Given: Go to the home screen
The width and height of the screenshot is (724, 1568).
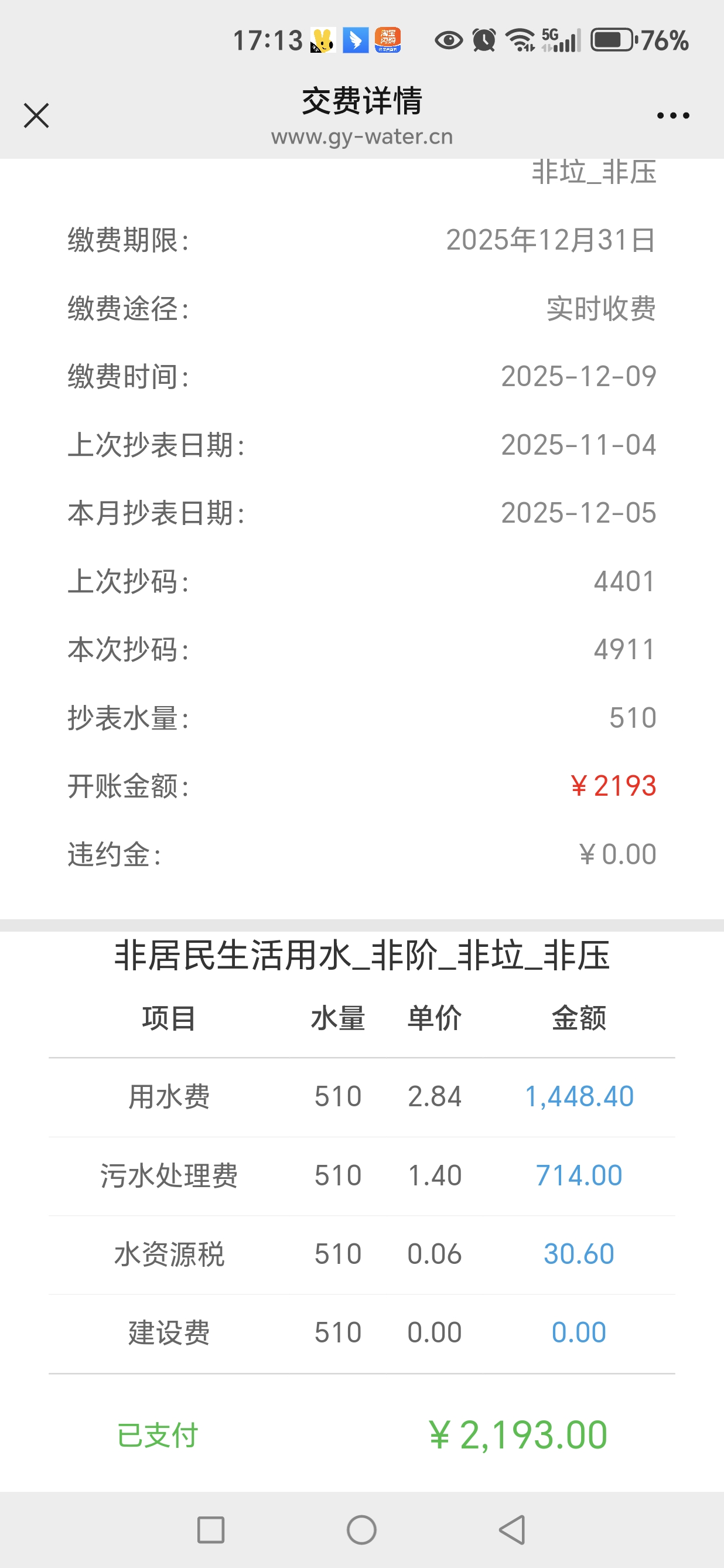Looking at the screenshot, I should point(362,1530).
